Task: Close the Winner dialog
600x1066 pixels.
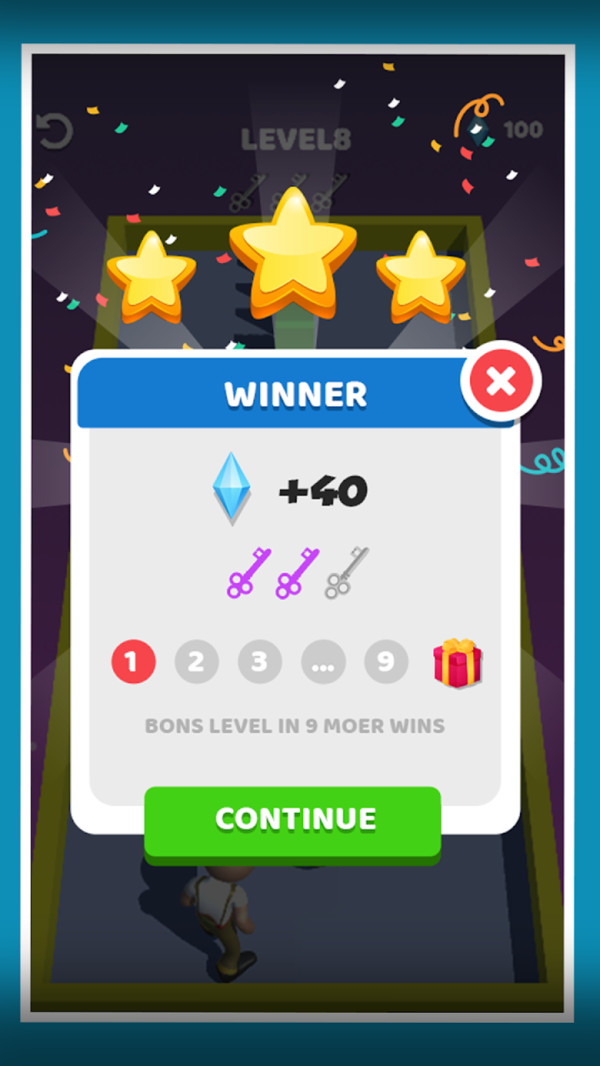Action: point(501,381)
